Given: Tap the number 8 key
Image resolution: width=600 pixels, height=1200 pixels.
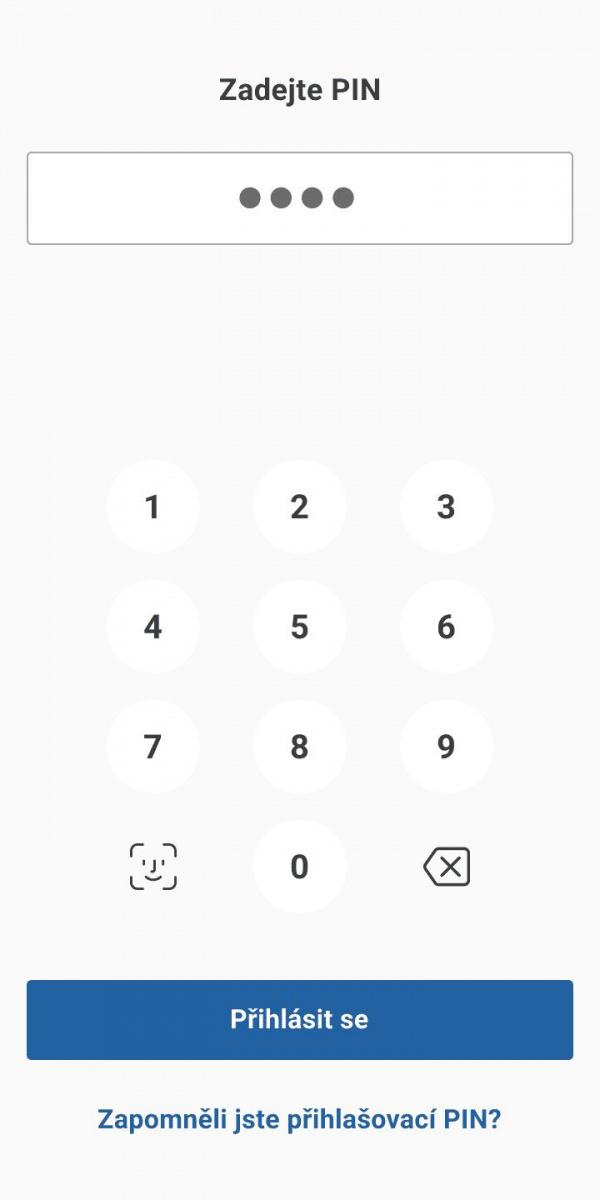Looking at the screenshot, I should coord(299,747).
